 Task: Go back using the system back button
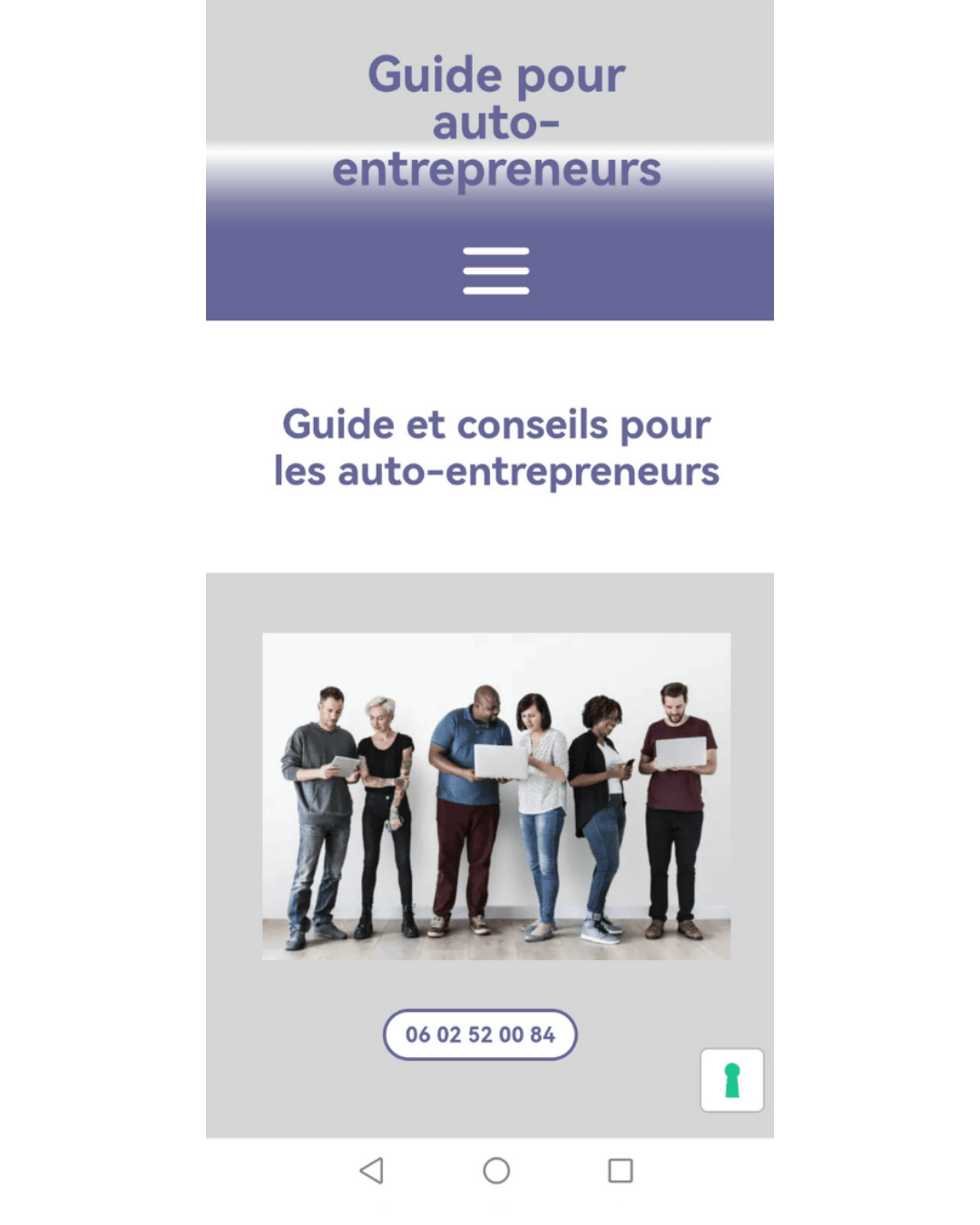point(372,1171)
